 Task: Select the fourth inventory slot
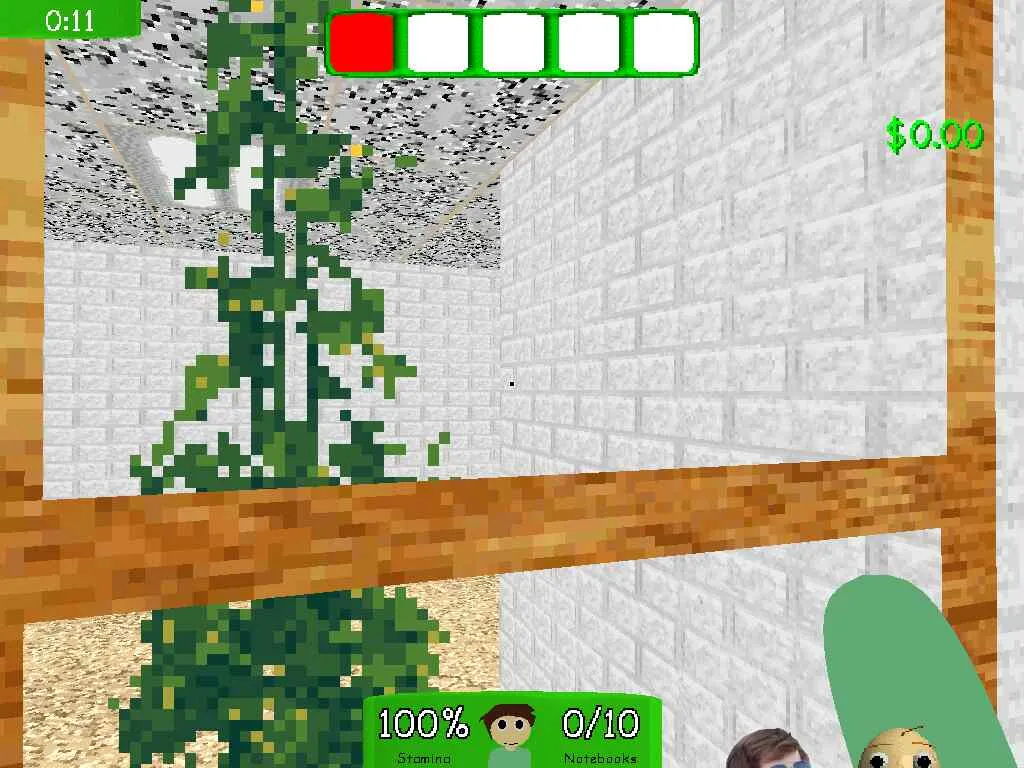[588, 43]
